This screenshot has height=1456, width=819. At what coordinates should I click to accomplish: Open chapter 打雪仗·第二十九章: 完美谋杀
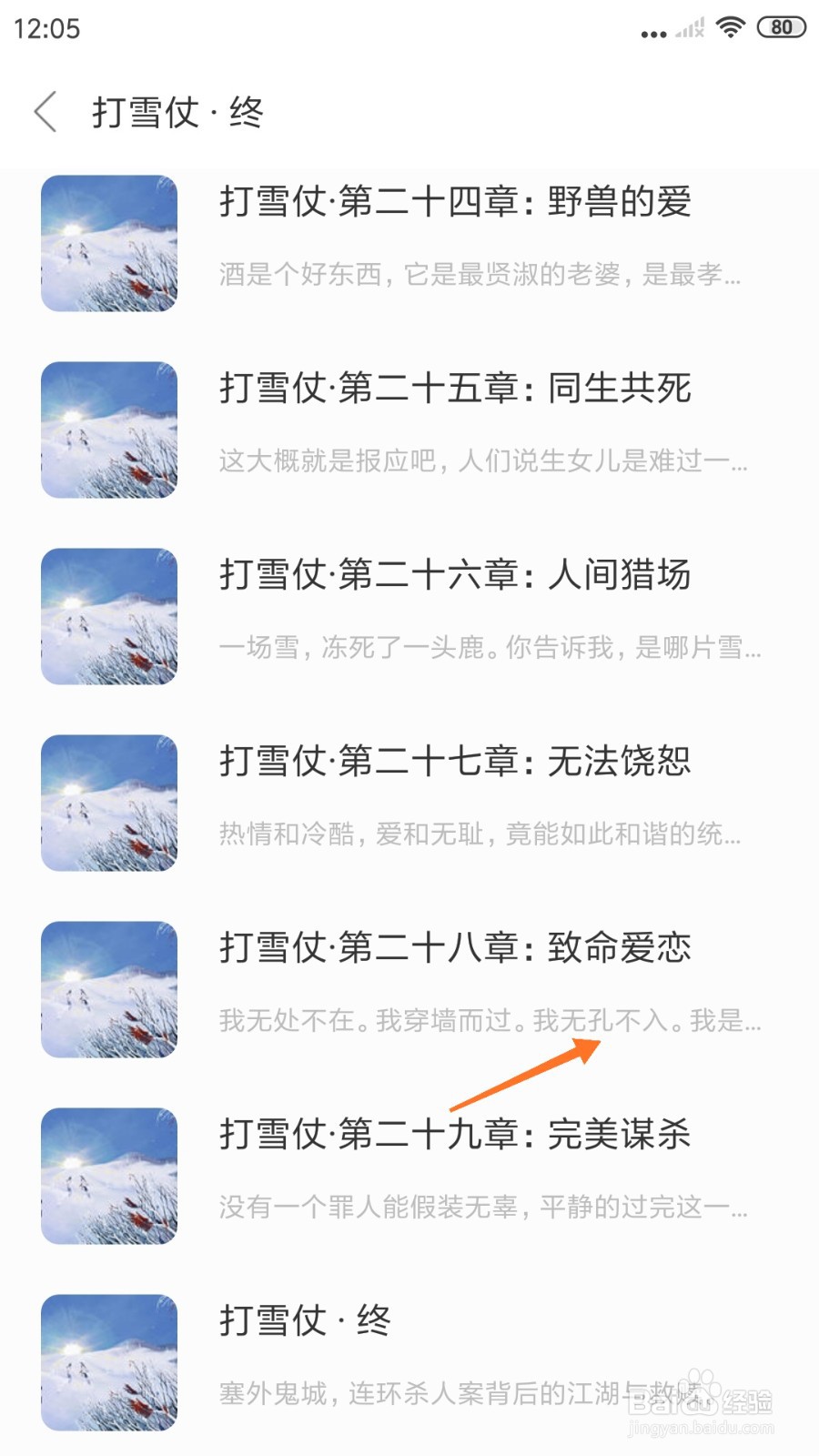[x=455, y=1134]
